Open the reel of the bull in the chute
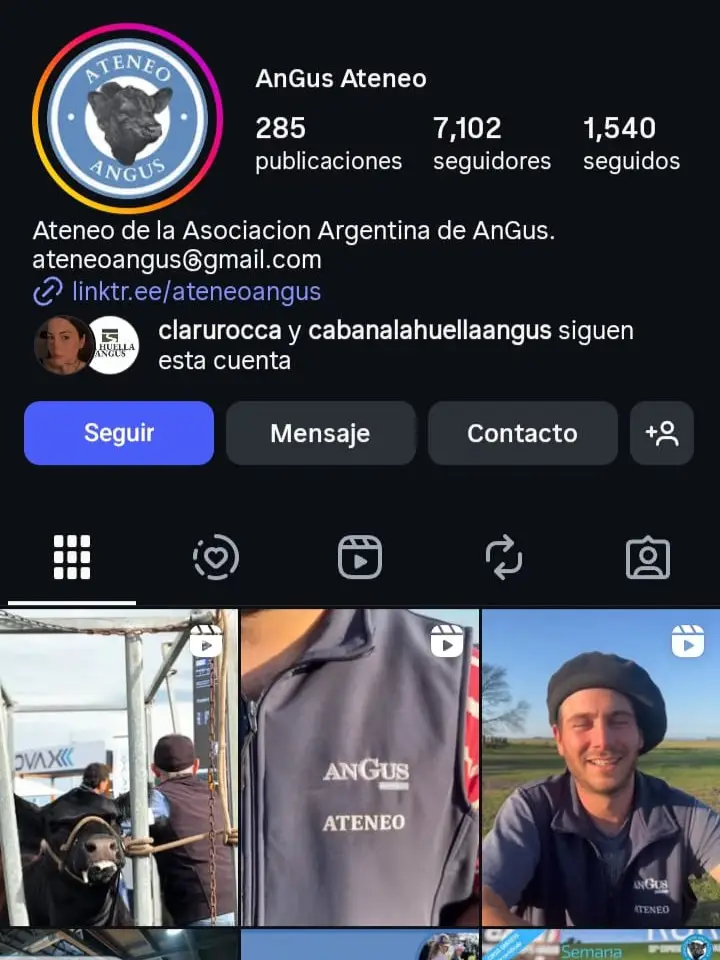This screenshot has height=960, width=720. [x=119, y=768]
